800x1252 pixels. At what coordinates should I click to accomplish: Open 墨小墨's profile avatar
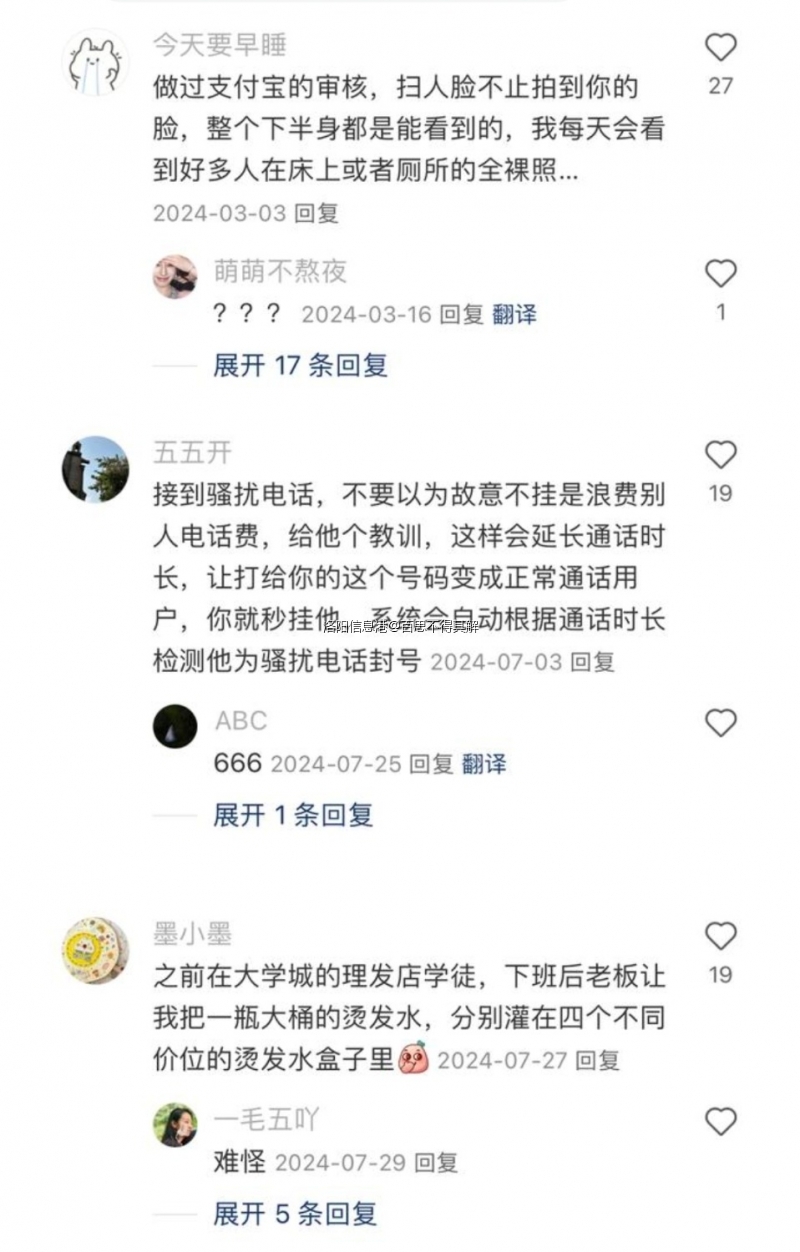pyautogui.click(x=95, y=950)
